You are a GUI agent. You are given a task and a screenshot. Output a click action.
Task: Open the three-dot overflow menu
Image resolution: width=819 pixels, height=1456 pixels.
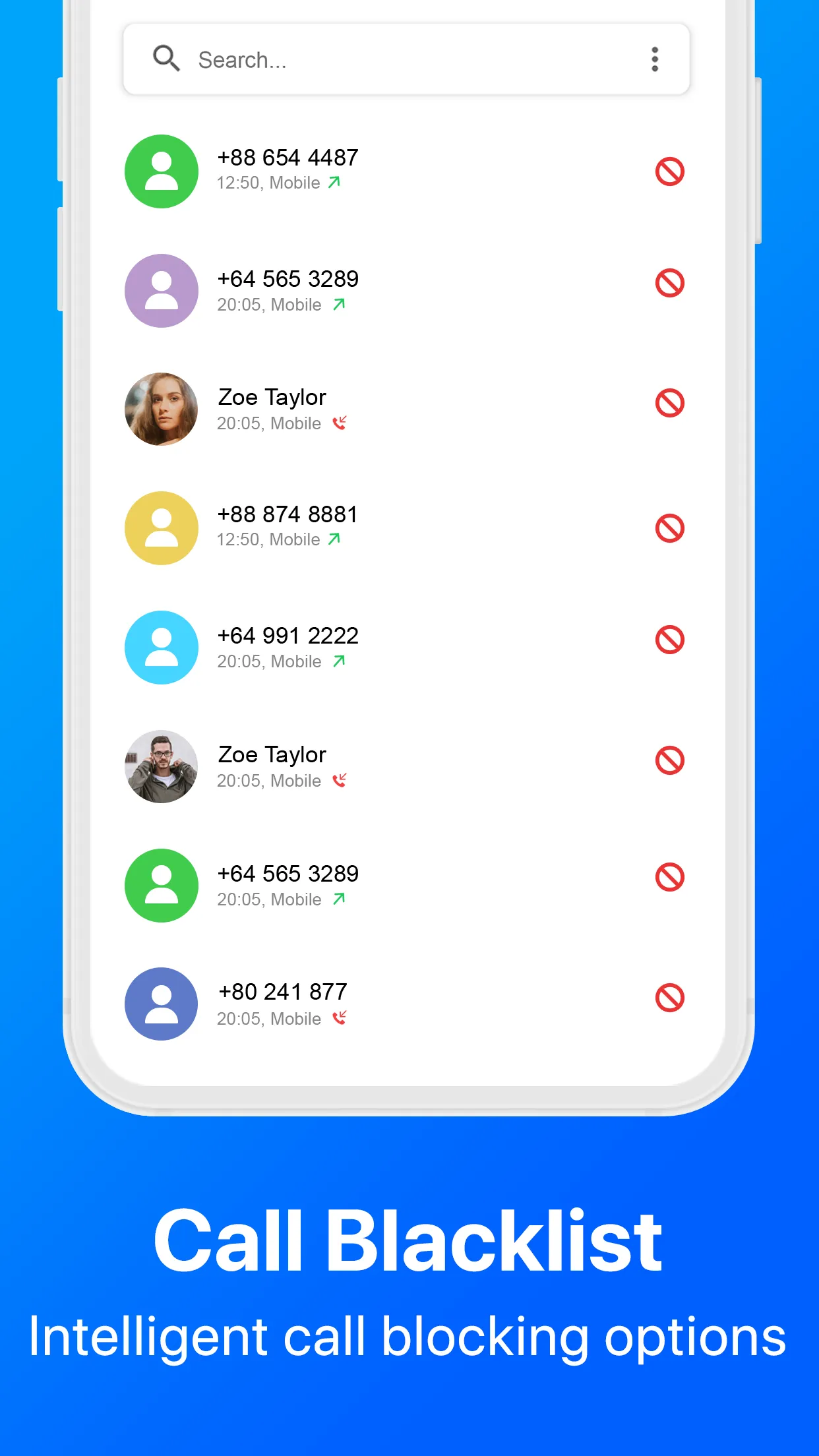(x=655, y=59)
